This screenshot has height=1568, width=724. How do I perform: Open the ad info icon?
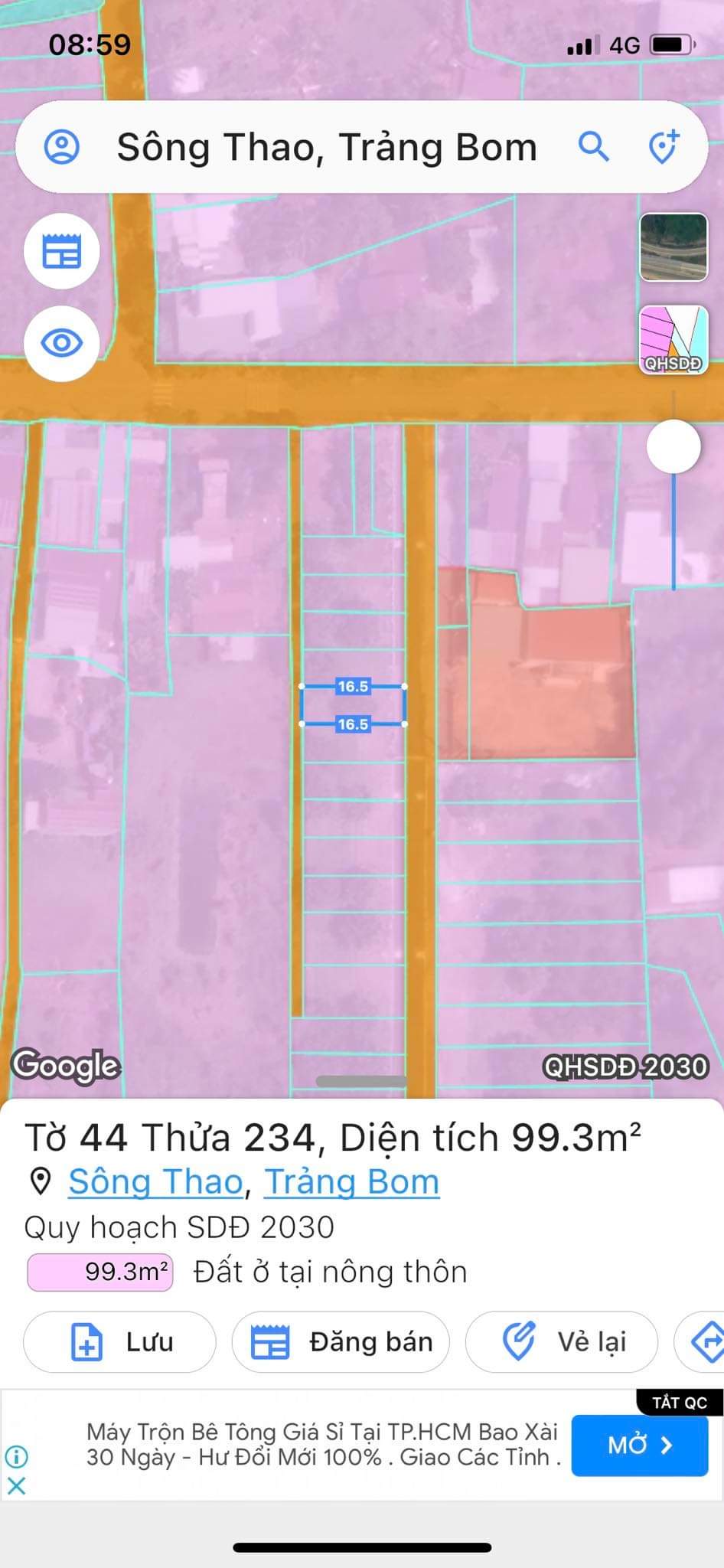pyautogui.click(x=16, y=1455)
